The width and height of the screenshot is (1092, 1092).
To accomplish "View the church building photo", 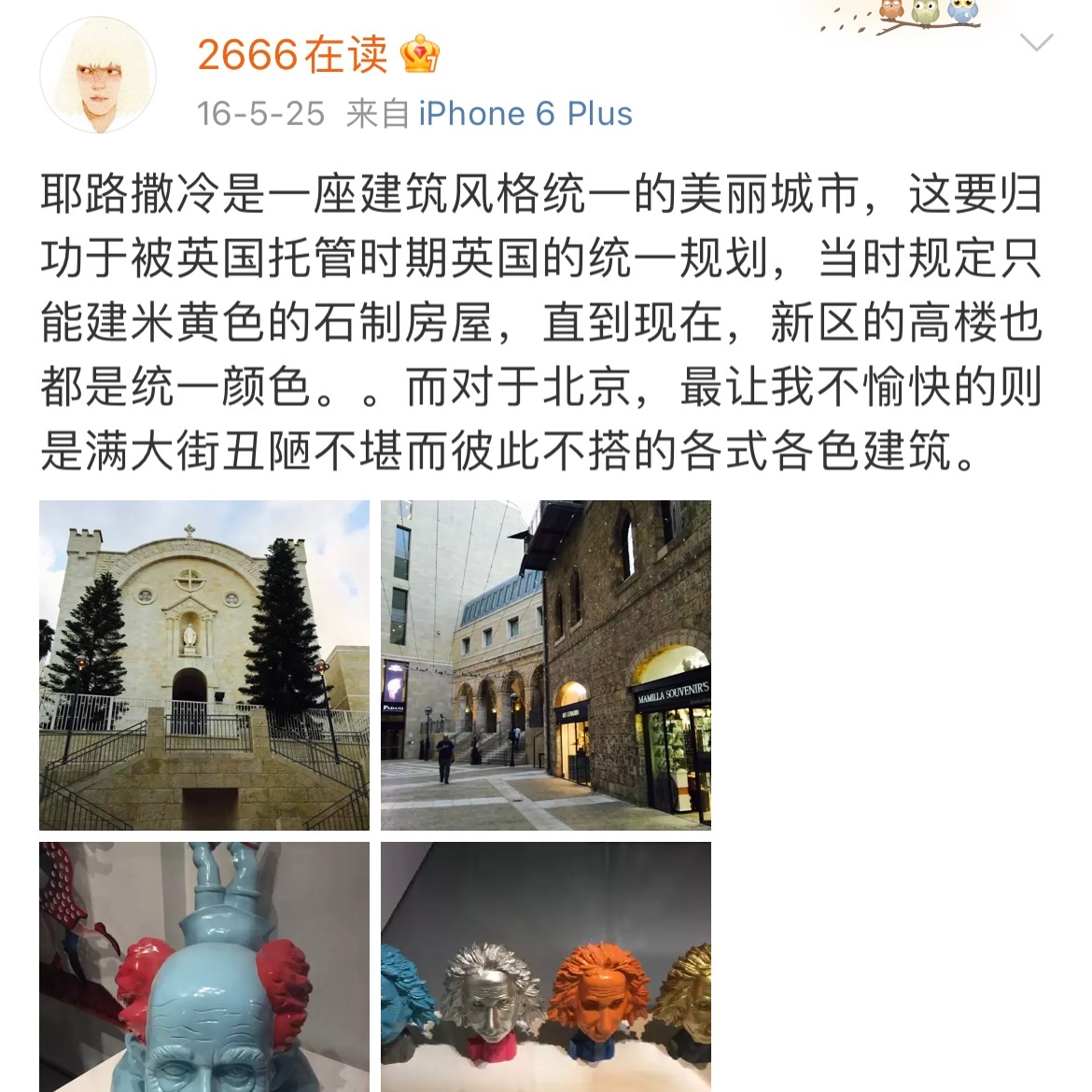I will coord(204,665).
